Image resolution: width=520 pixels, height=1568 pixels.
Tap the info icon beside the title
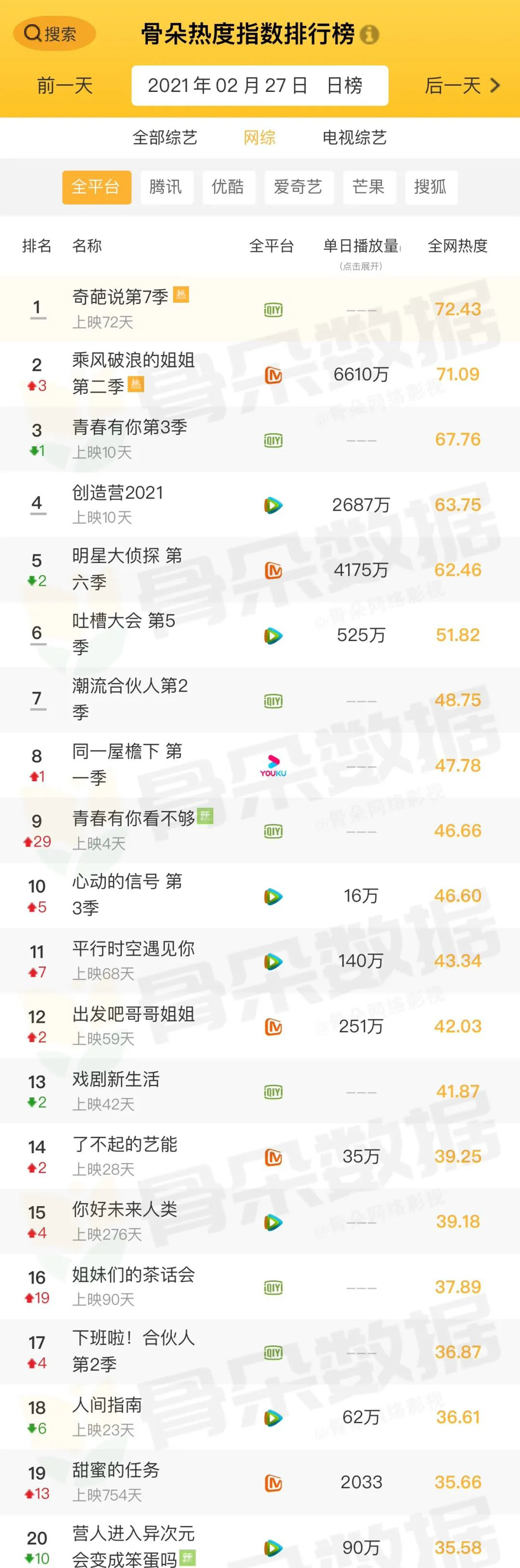(x=369, y=35)
